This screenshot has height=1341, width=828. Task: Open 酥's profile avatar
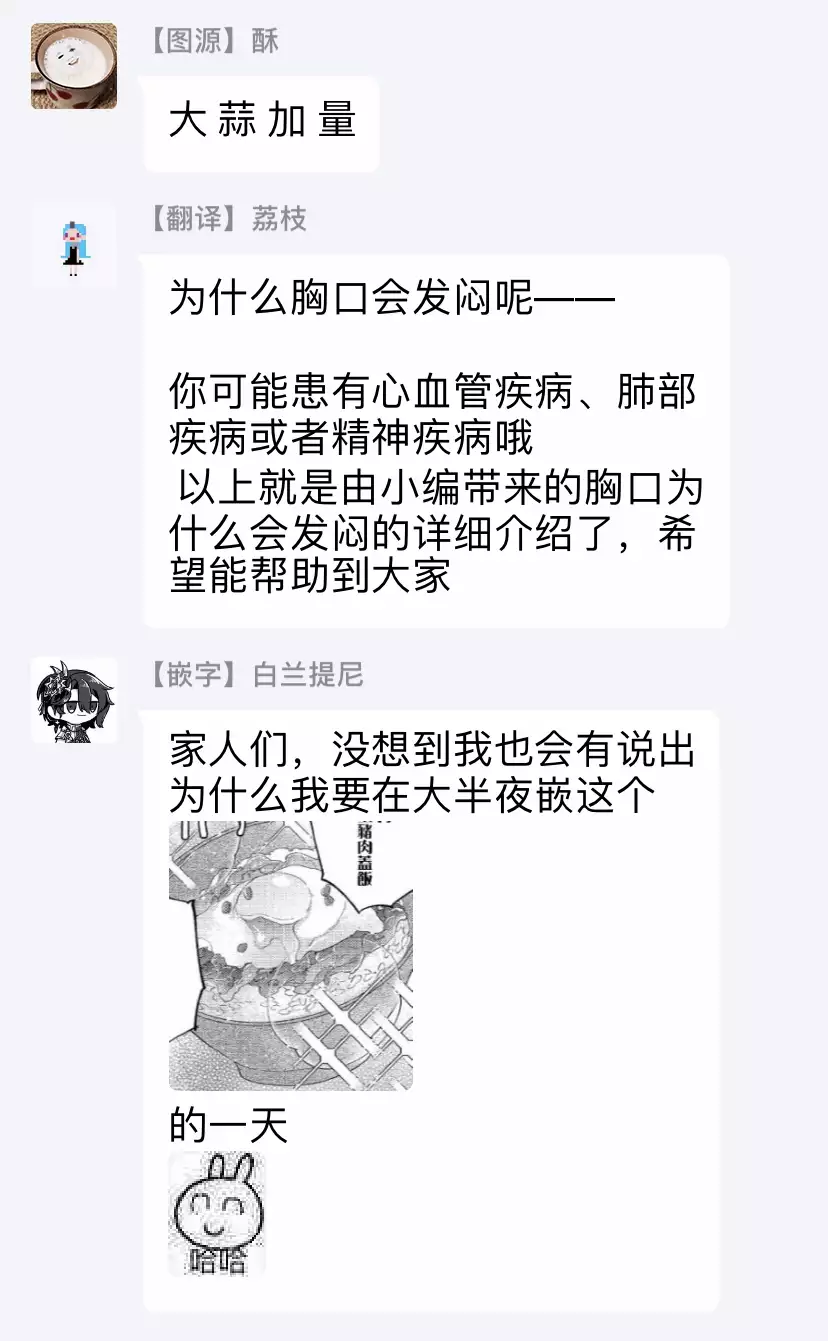[x=73, y=66]
